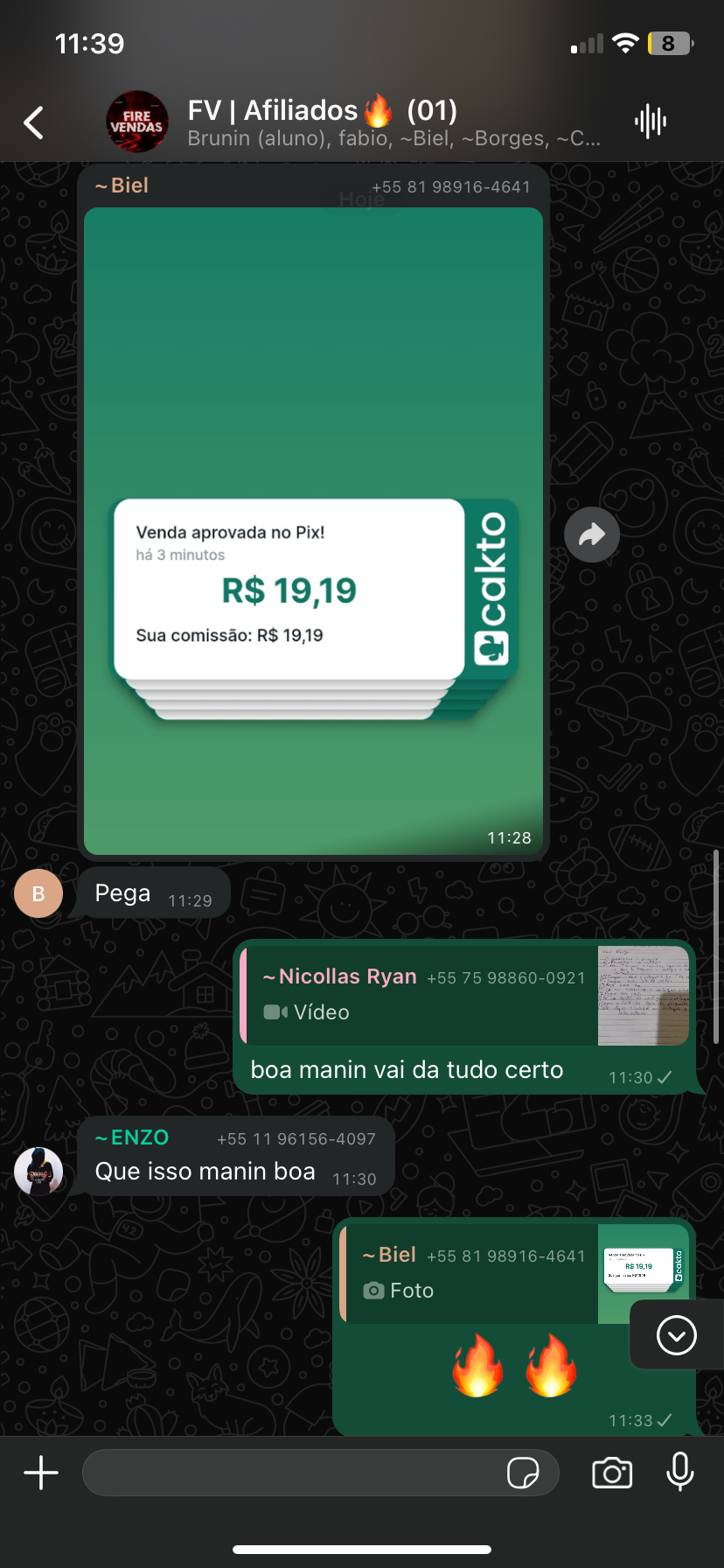This screenshot has width=724, height=1568.
Task: Tap the quoted video thumbnail of handwritten notes
Action: [642, 996]
